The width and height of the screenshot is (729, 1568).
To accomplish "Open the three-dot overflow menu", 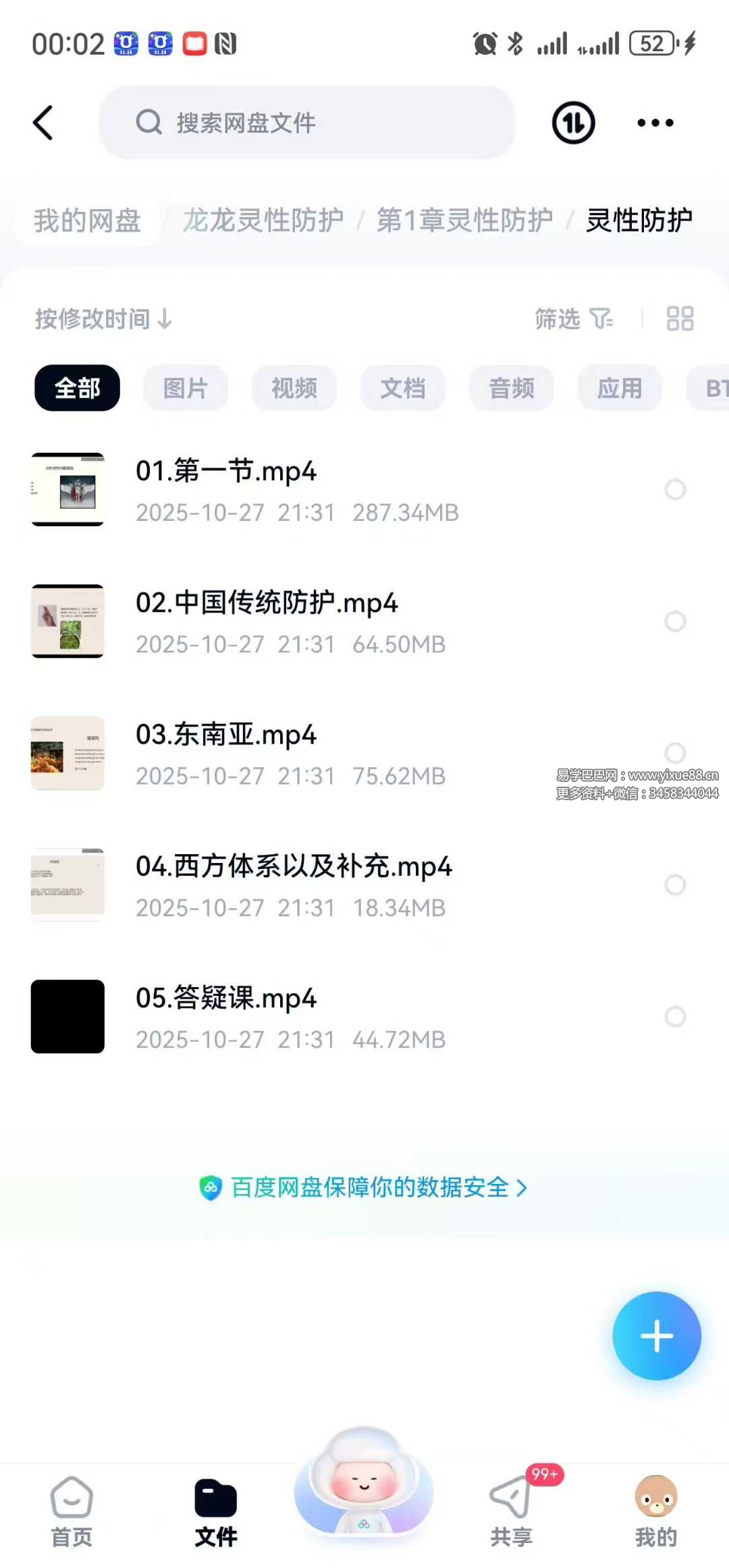I will tap(655, 123).
